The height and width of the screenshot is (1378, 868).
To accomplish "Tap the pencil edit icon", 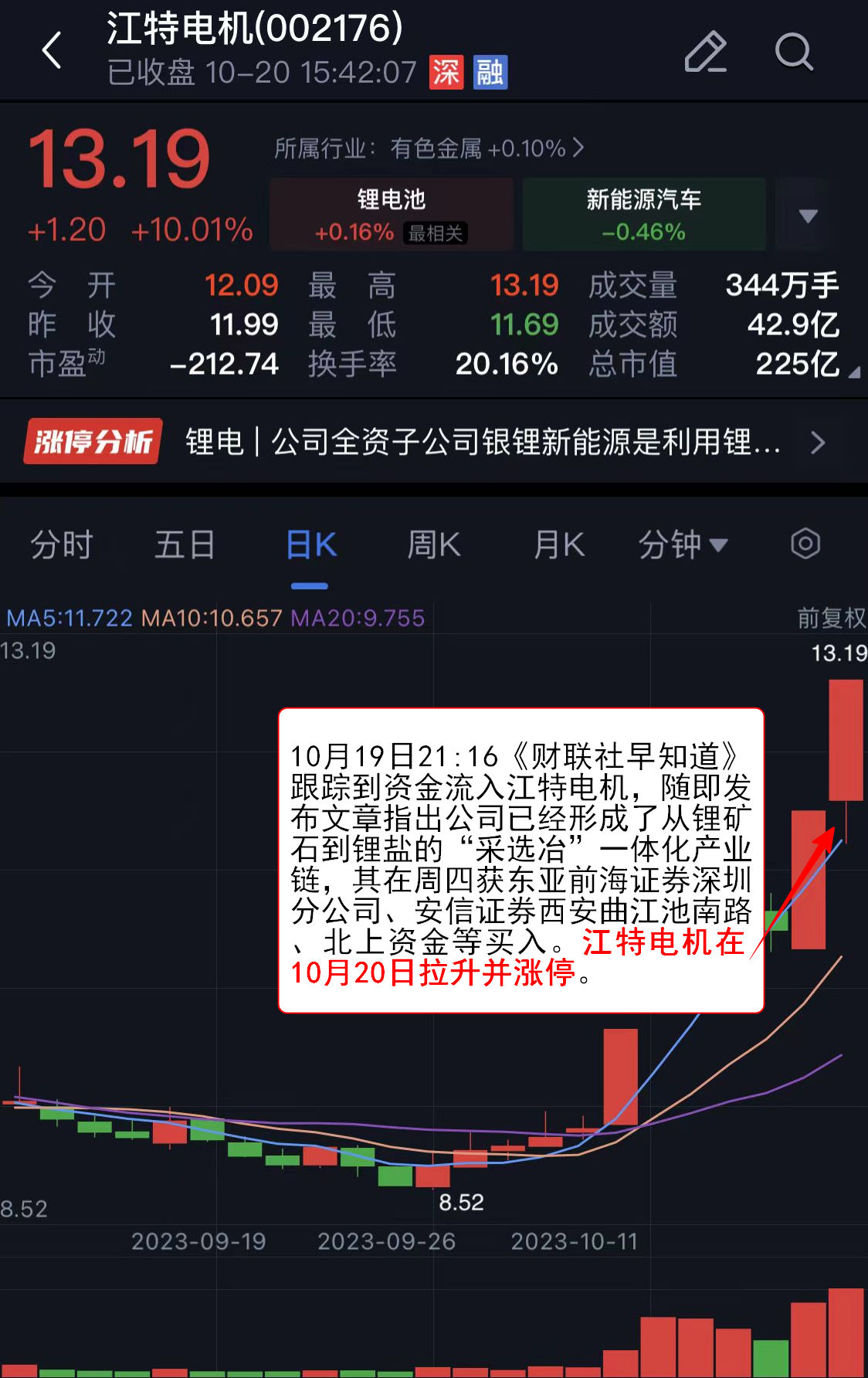I will pos(705,53).
